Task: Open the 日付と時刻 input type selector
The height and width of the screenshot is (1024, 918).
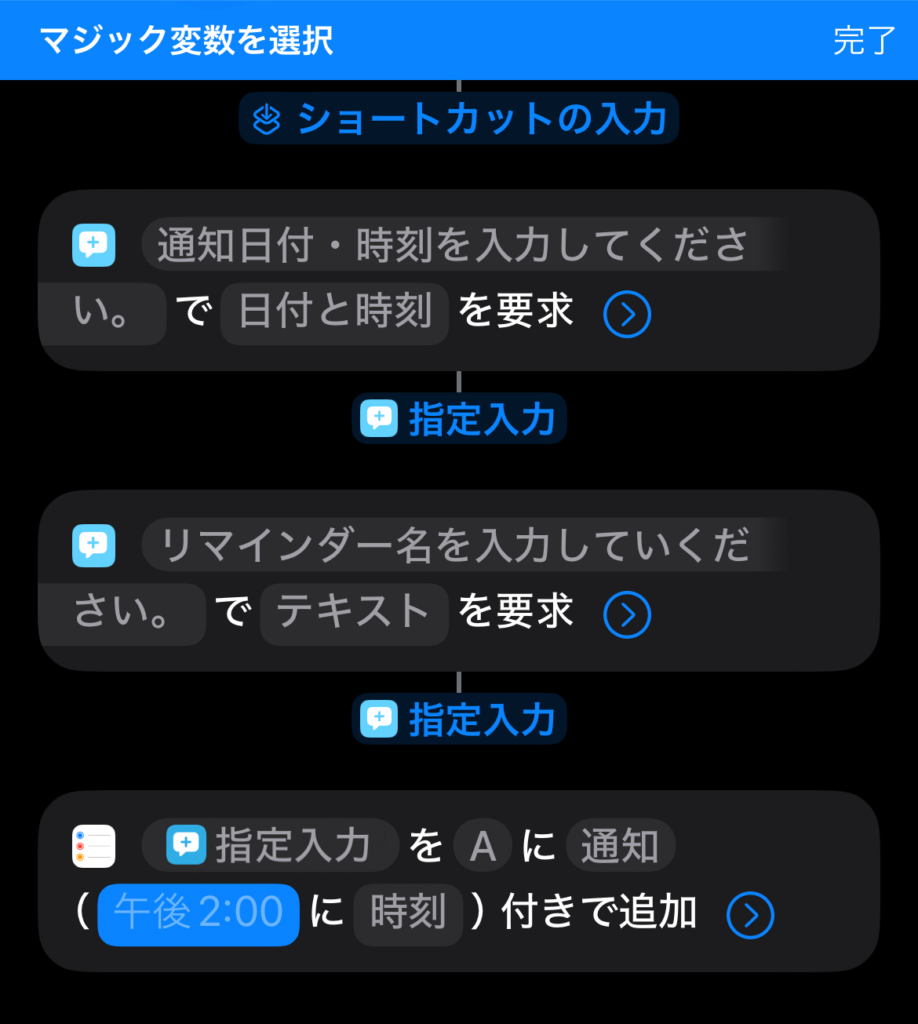Action: 335,313
